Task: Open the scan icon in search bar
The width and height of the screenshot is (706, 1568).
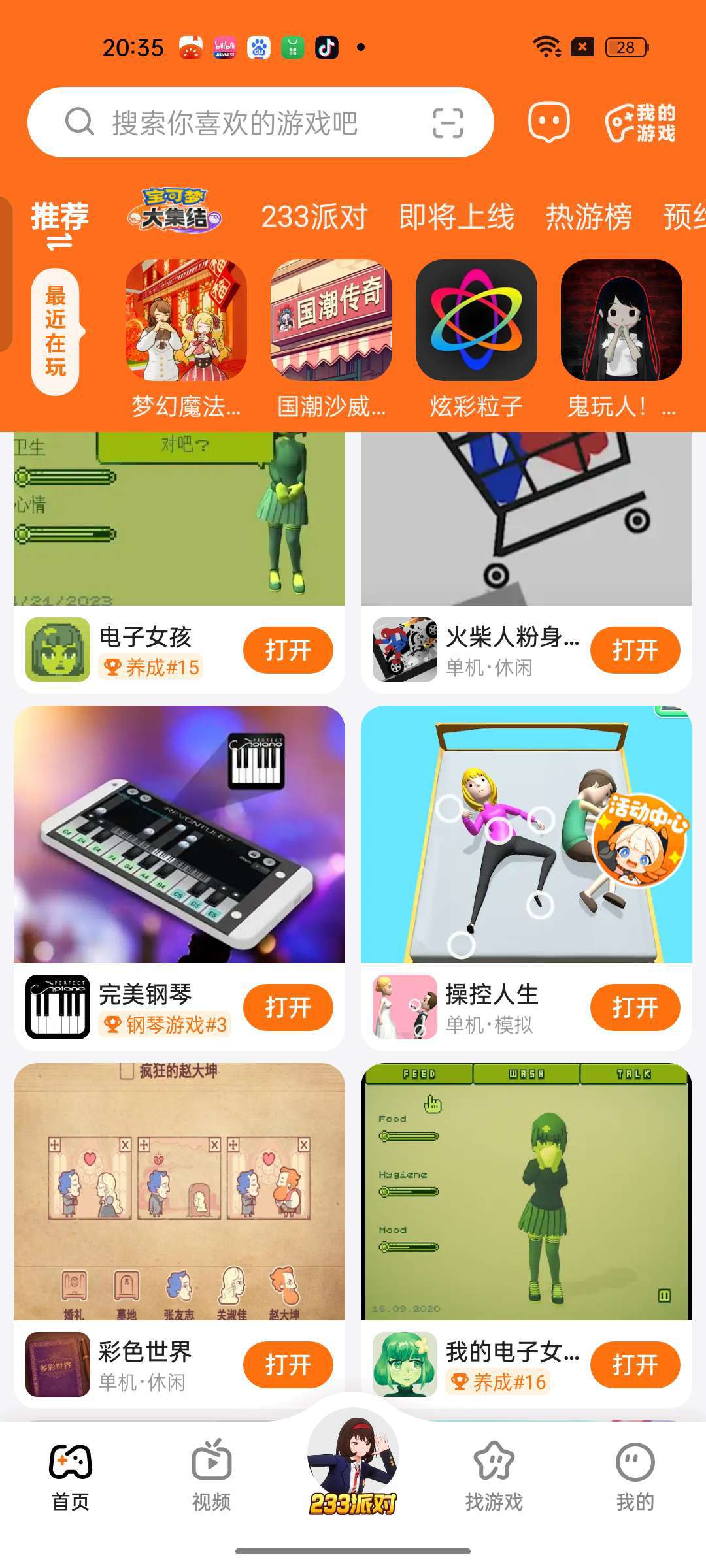Action: (448, 123)
